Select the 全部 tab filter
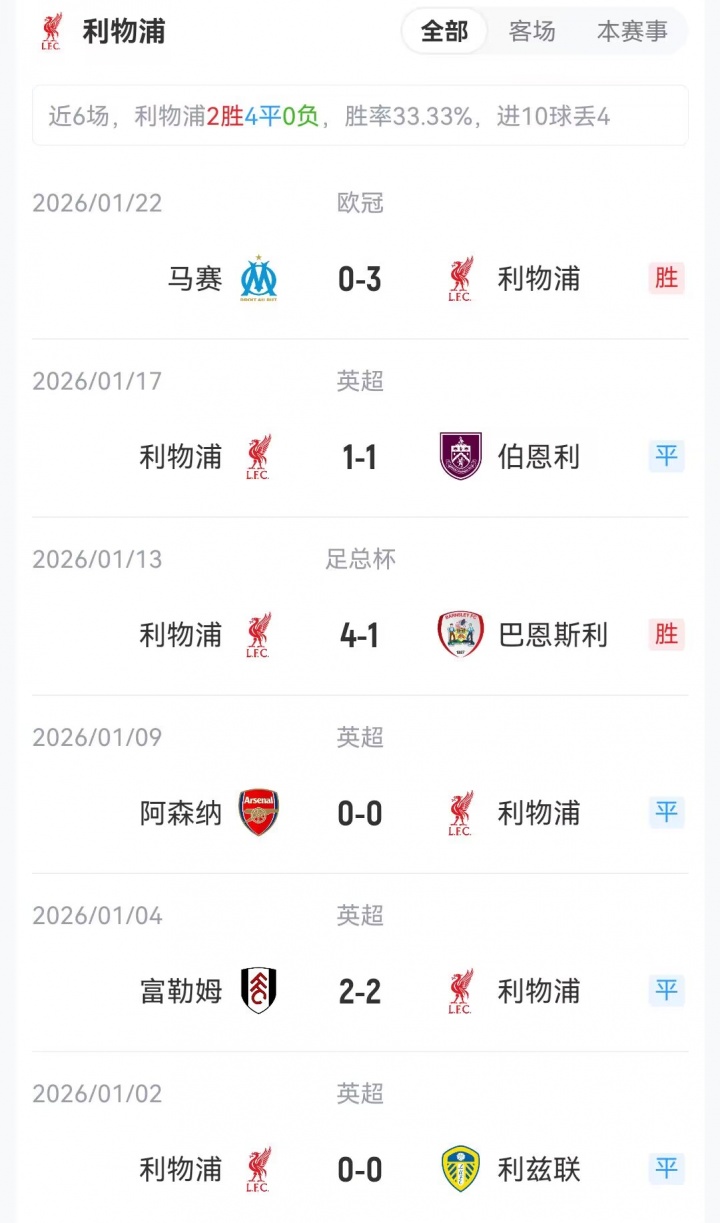The width and height of the screenshot is (720, 1223). click(443, 31)
